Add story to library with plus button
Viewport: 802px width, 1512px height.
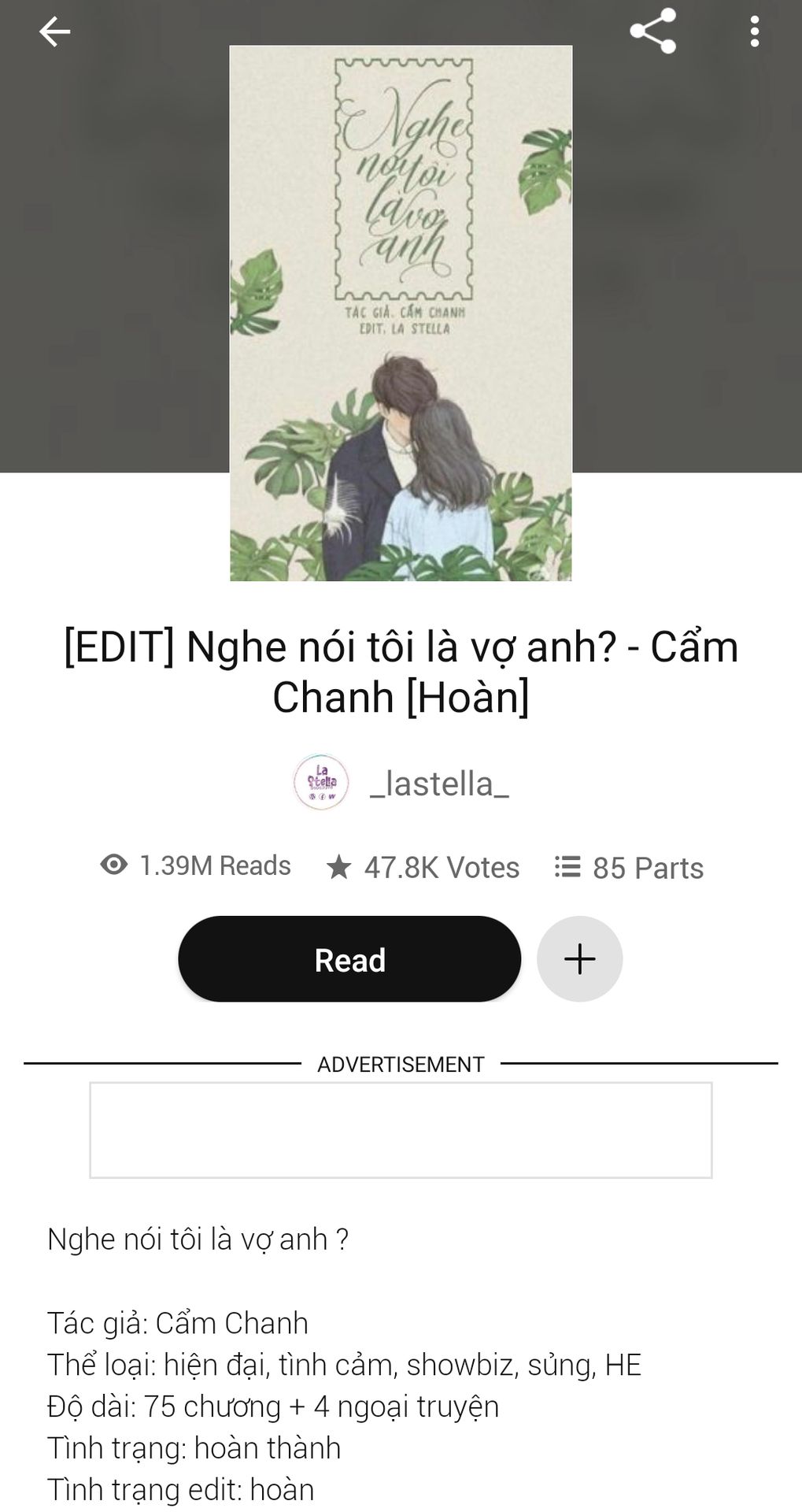click(x=580, y=959)
